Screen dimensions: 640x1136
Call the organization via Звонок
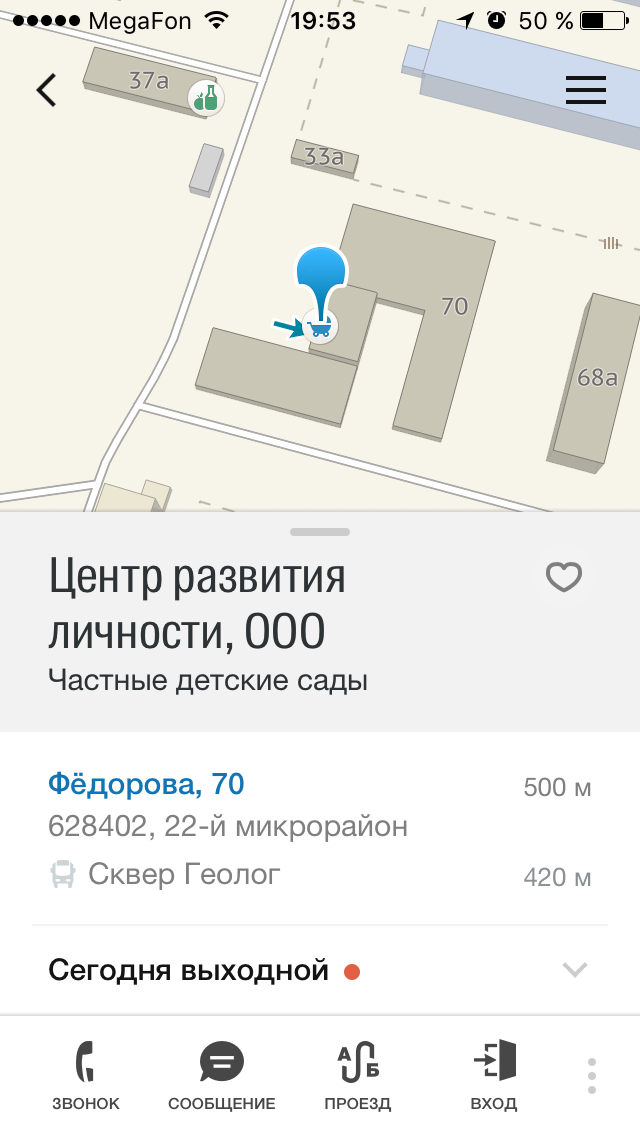86,1075
